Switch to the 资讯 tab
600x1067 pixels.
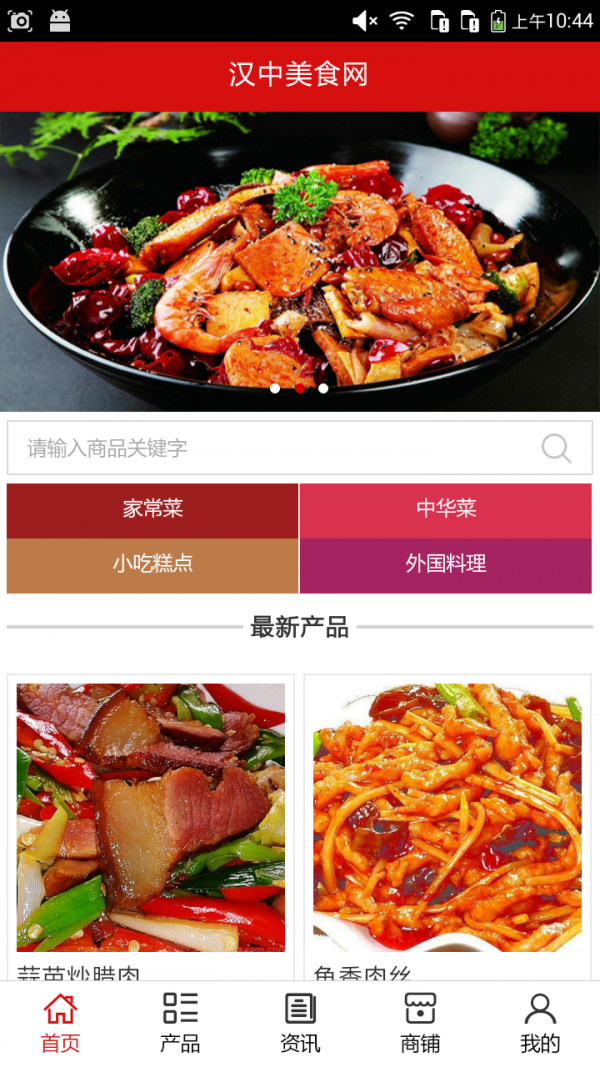pyautogui.click(x=300, y=1023)
